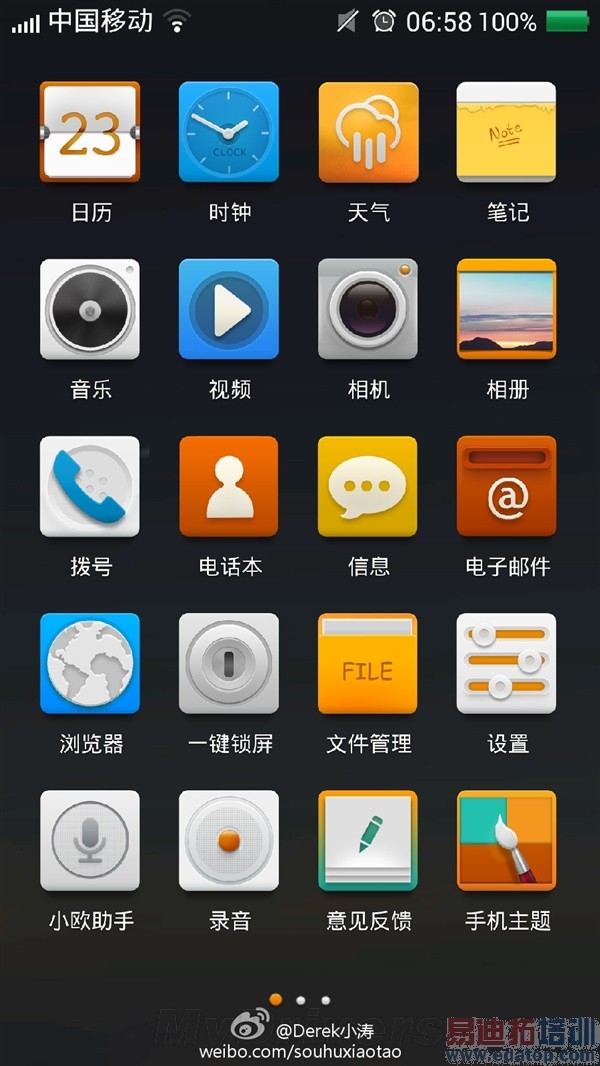Open the 手机主题 themes app
600x1066 pixels.
click(x=506, y=841)
